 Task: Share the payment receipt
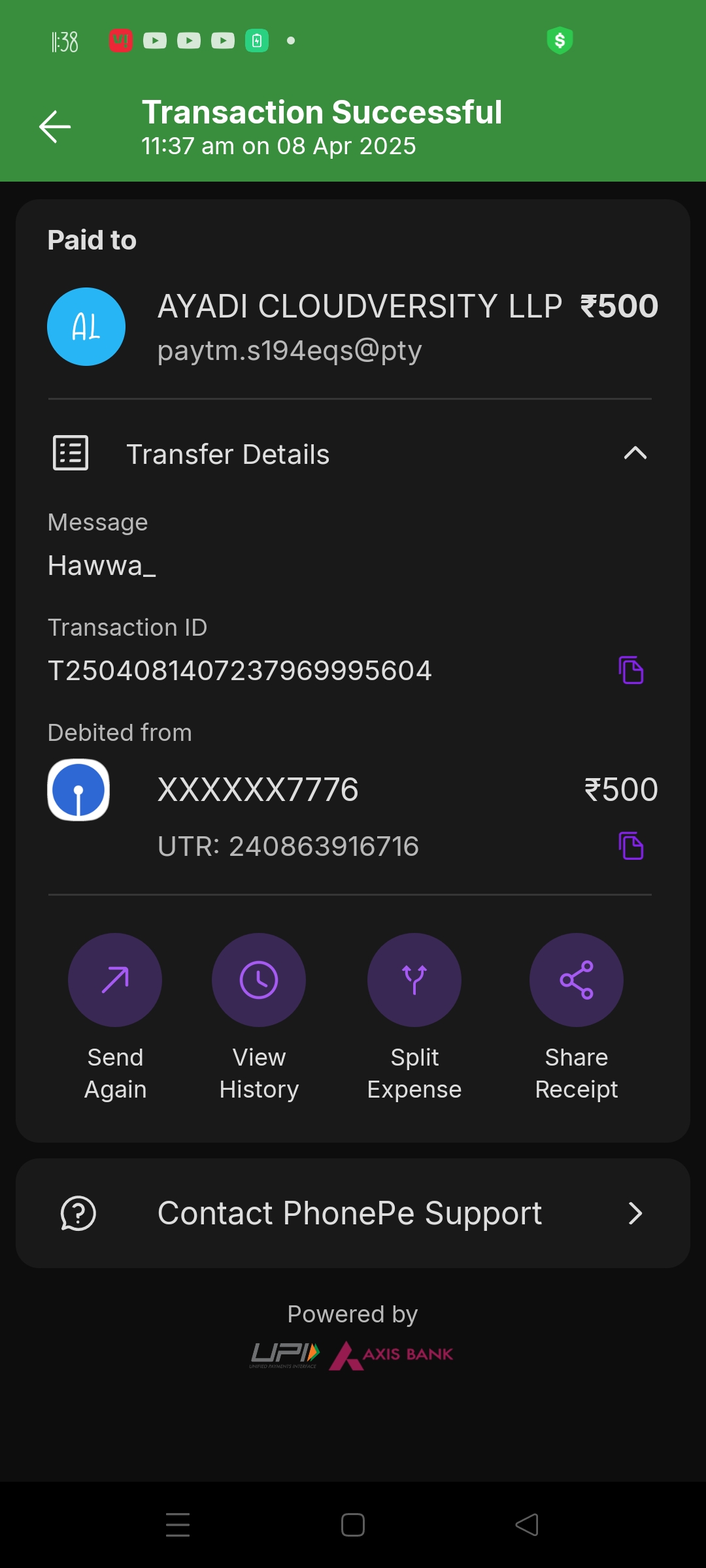576,980
